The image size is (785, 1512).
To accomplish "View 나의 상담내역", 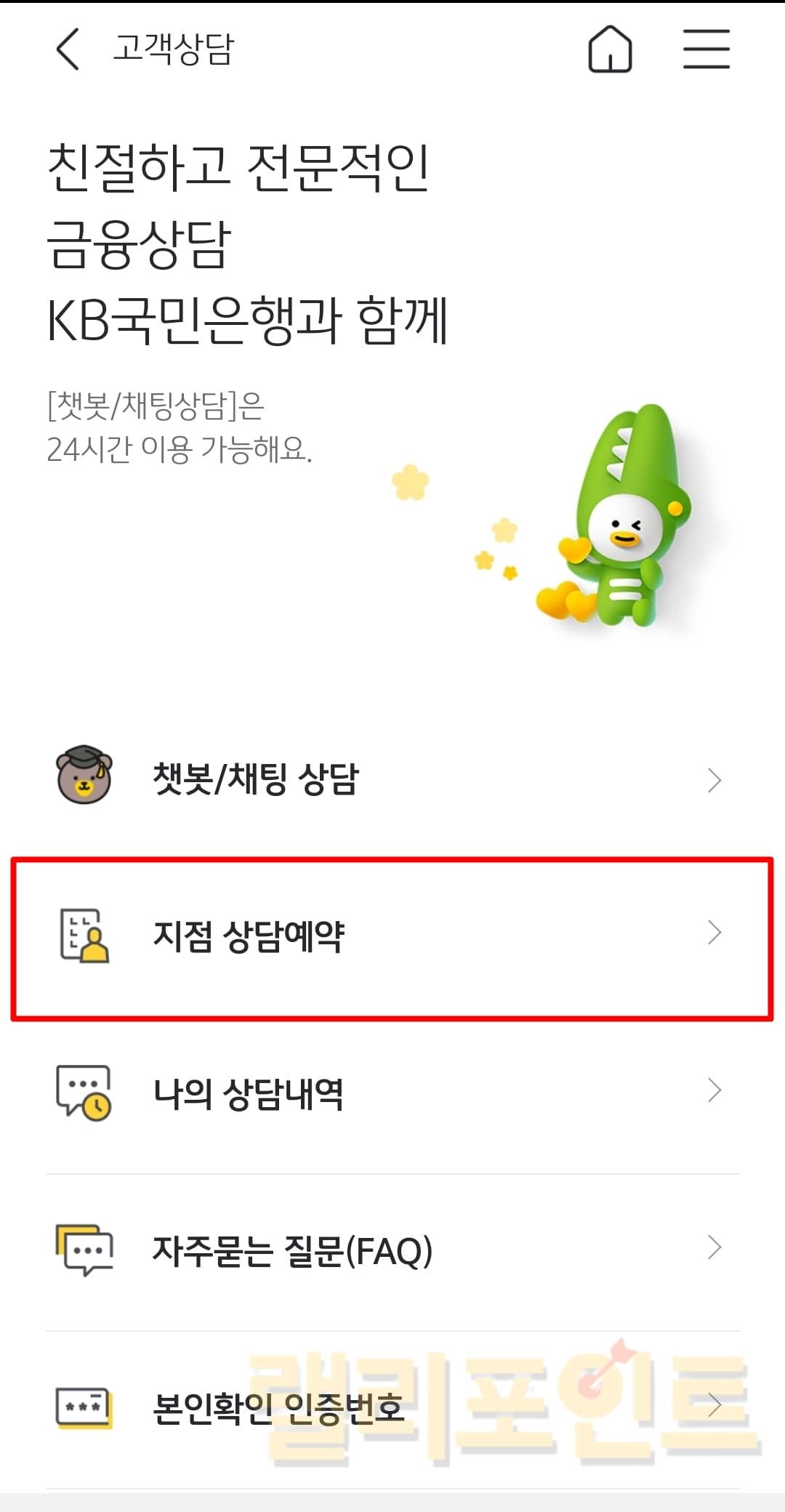I will pos(392,1093).
